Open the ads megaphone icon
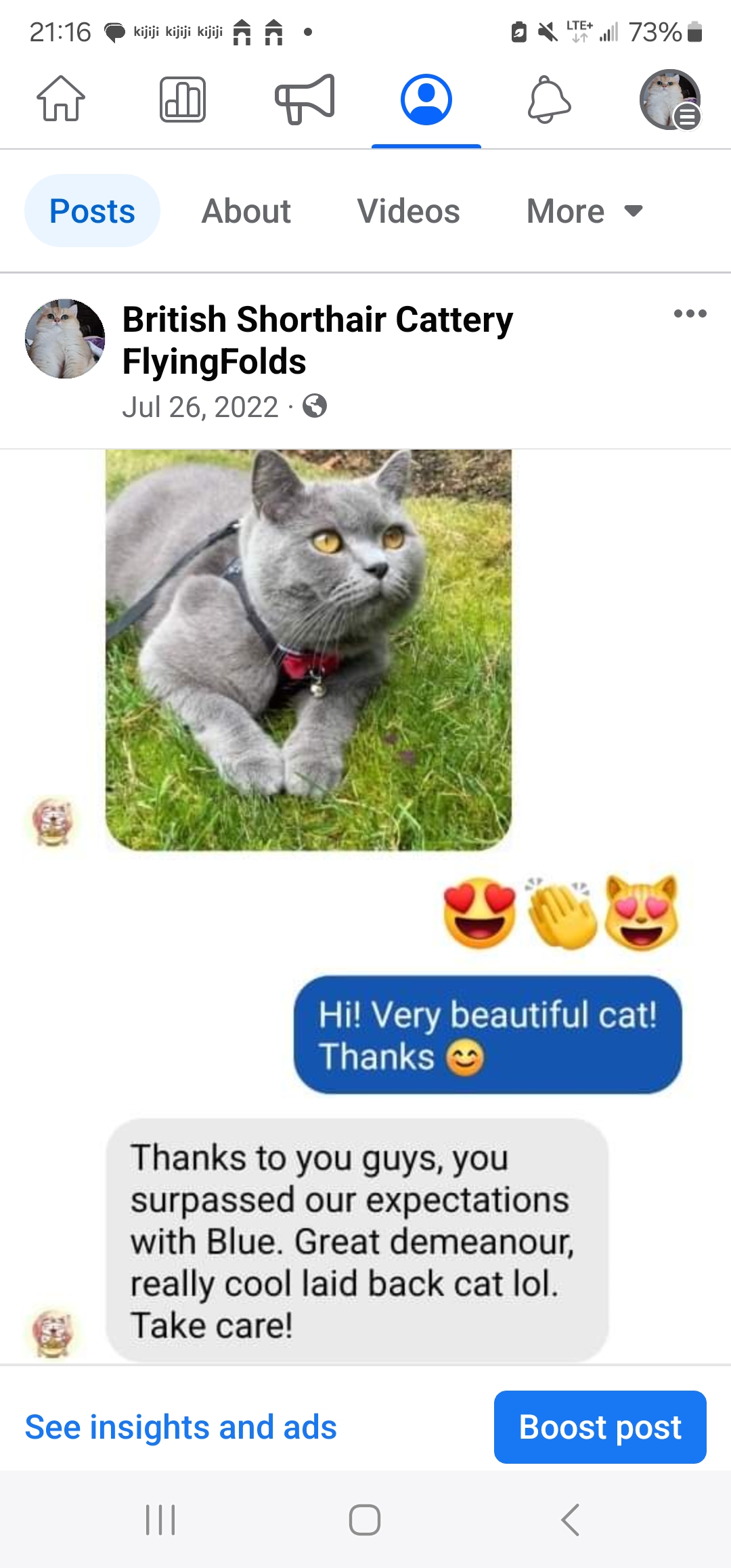Image resolution: width=731 pixels, height=1568 pixels. 305,100
